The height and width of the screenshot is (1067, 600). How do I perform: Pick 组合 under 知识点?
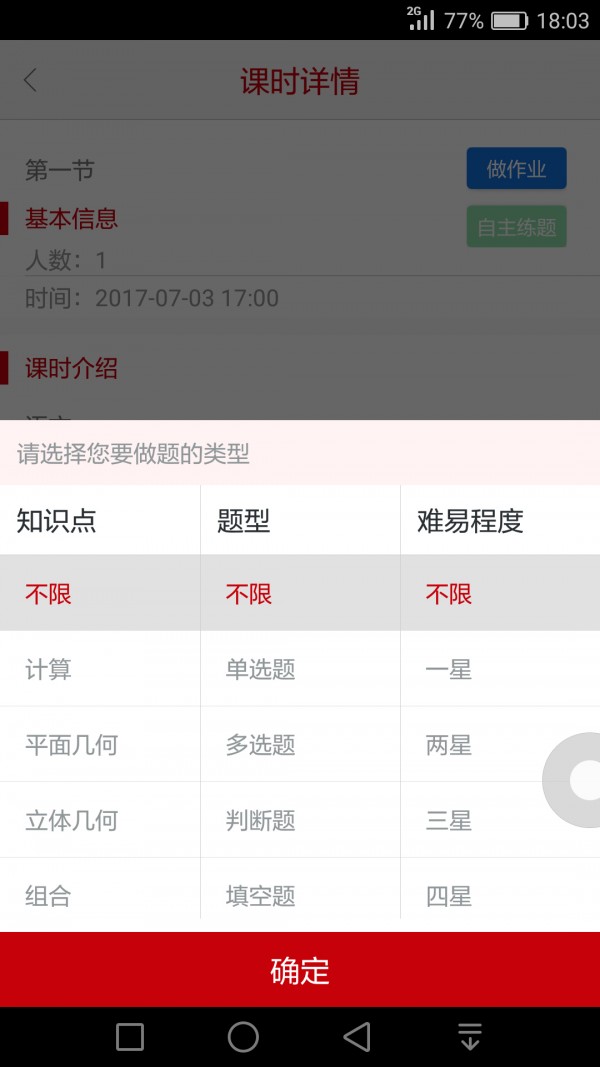(x=100, y=895)
